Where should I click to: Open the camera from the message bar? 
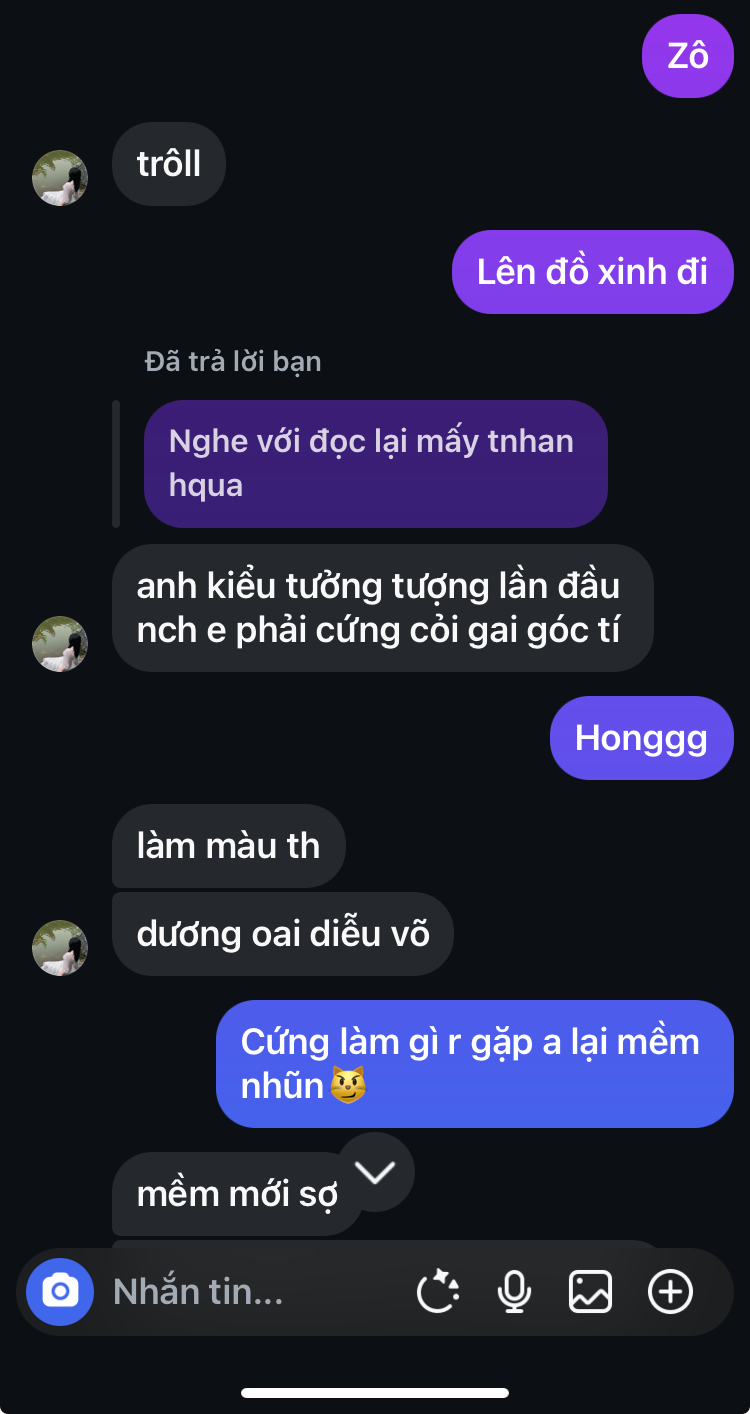(x=60, y=1292)
